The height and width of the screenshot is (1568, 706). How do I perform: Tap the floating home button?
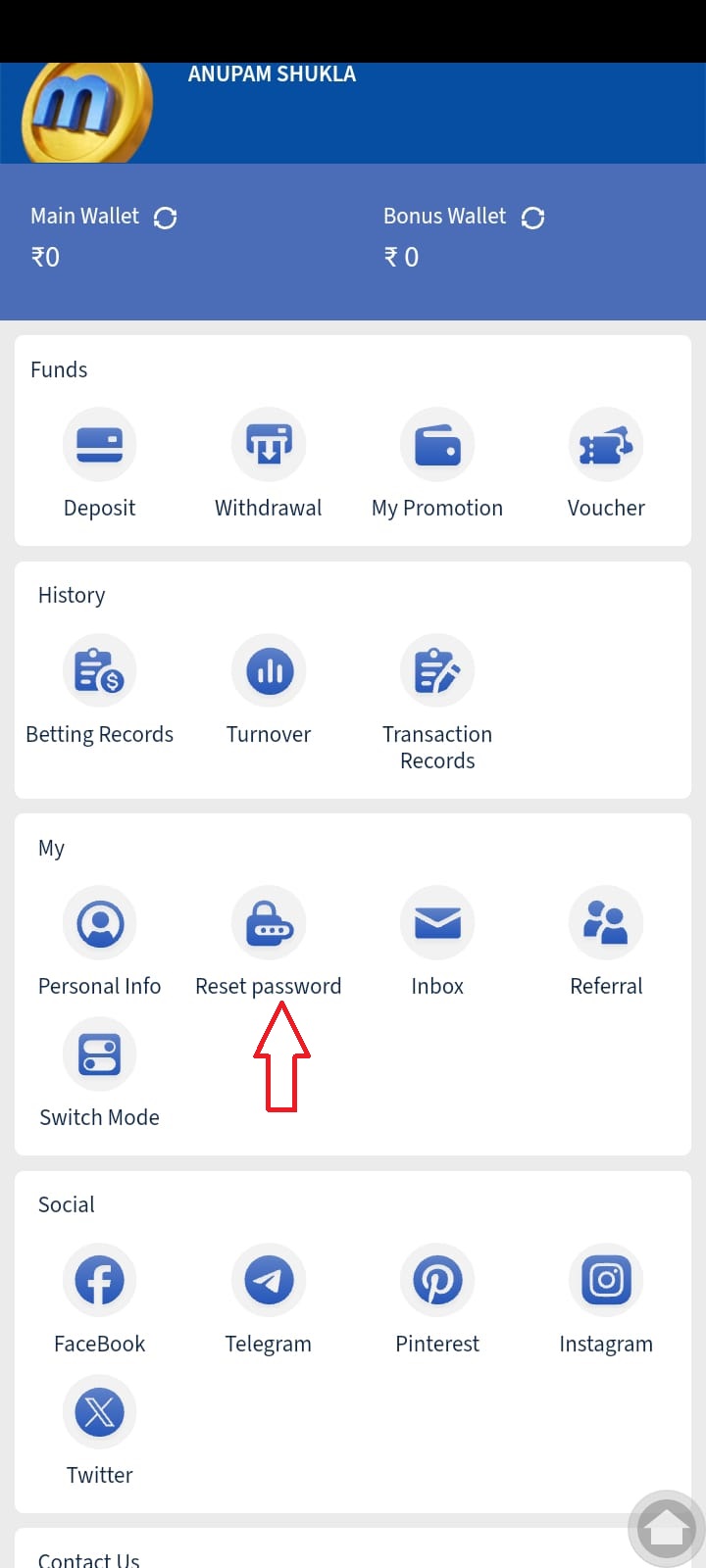point(667,1527)
